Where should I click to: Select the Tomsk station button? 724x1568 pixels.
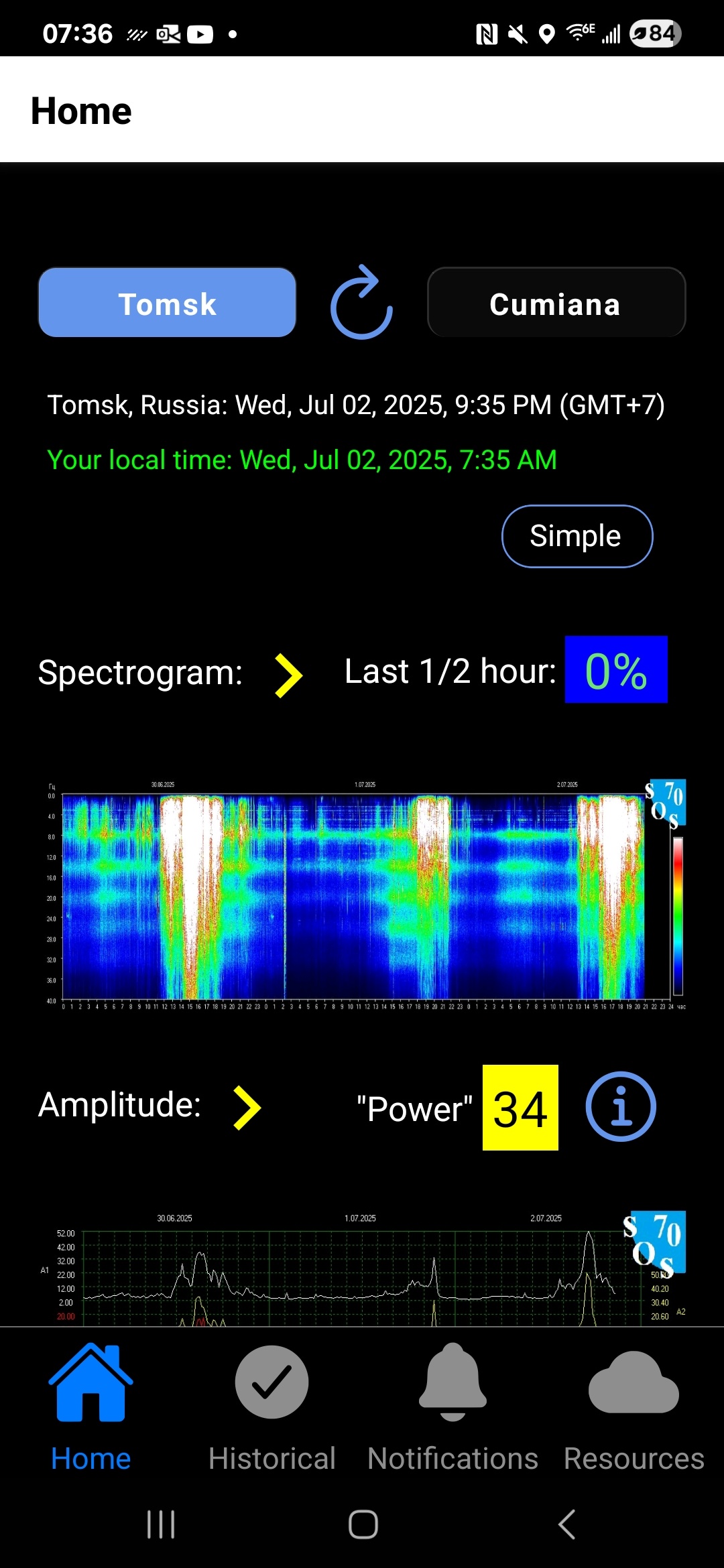pos(167,303)
